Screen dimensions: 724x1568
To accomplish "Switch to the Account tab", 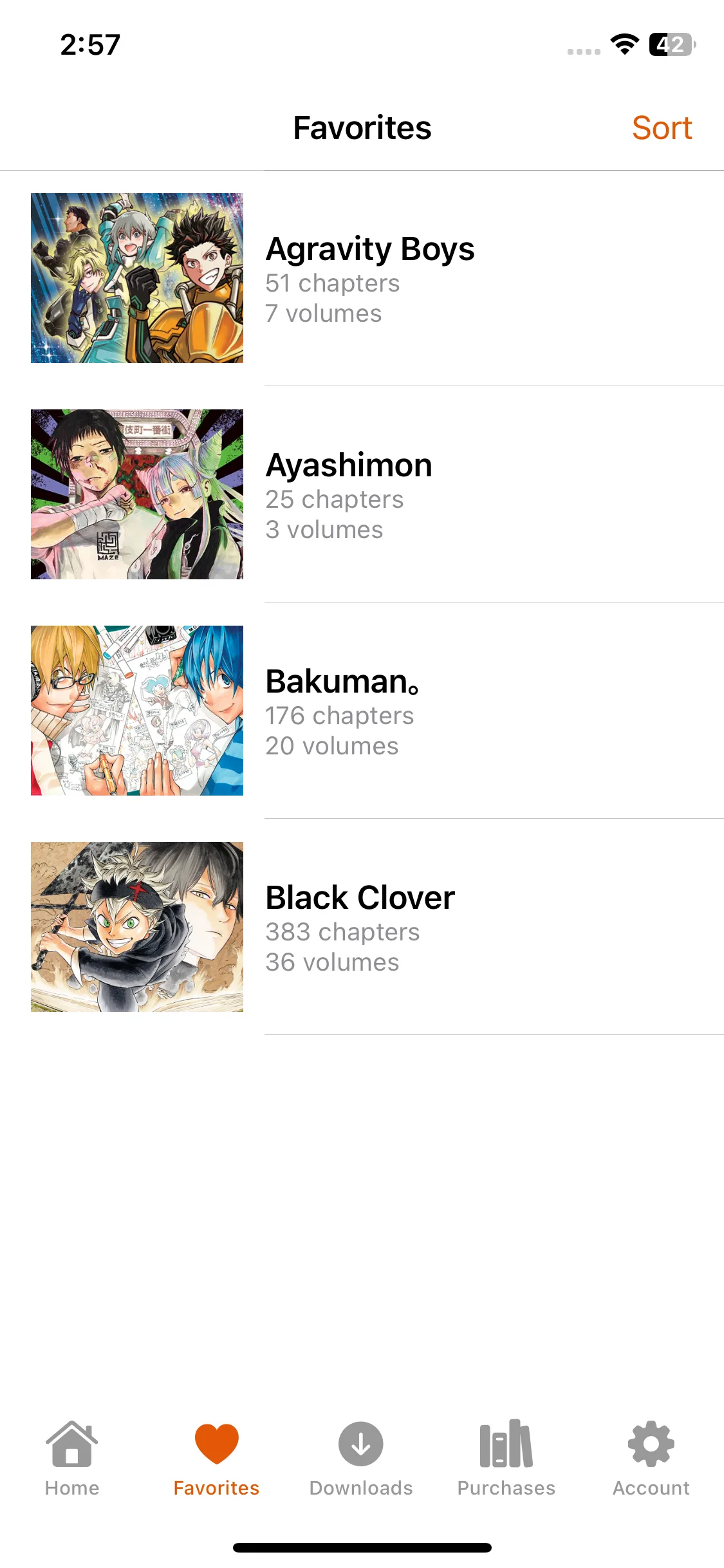I will 651,1459.
